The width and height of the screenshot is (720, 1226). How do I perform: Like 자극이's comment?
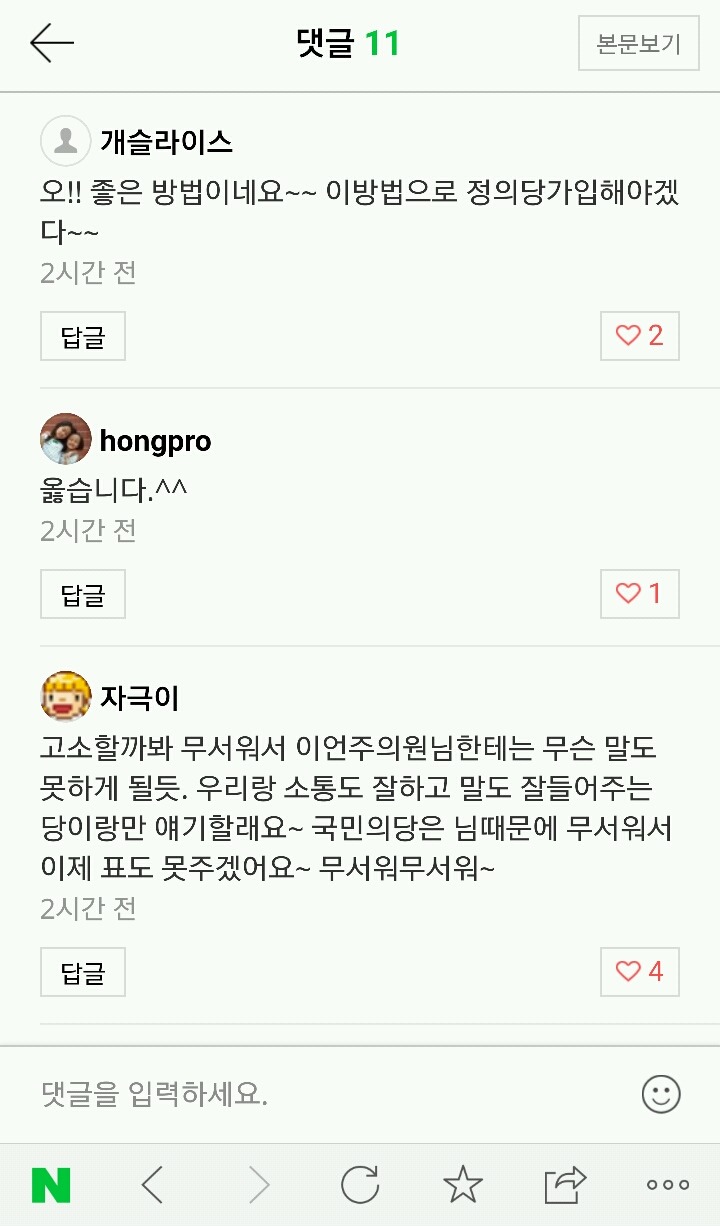[640, 972]
